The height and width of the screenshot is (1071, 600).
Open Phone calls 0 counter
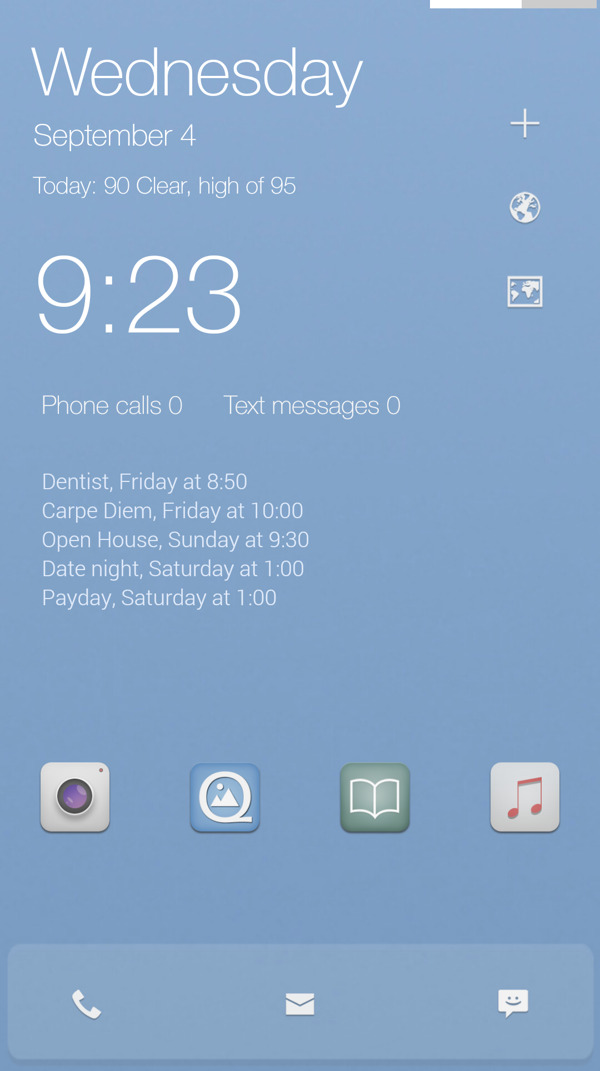pos(112,405)
